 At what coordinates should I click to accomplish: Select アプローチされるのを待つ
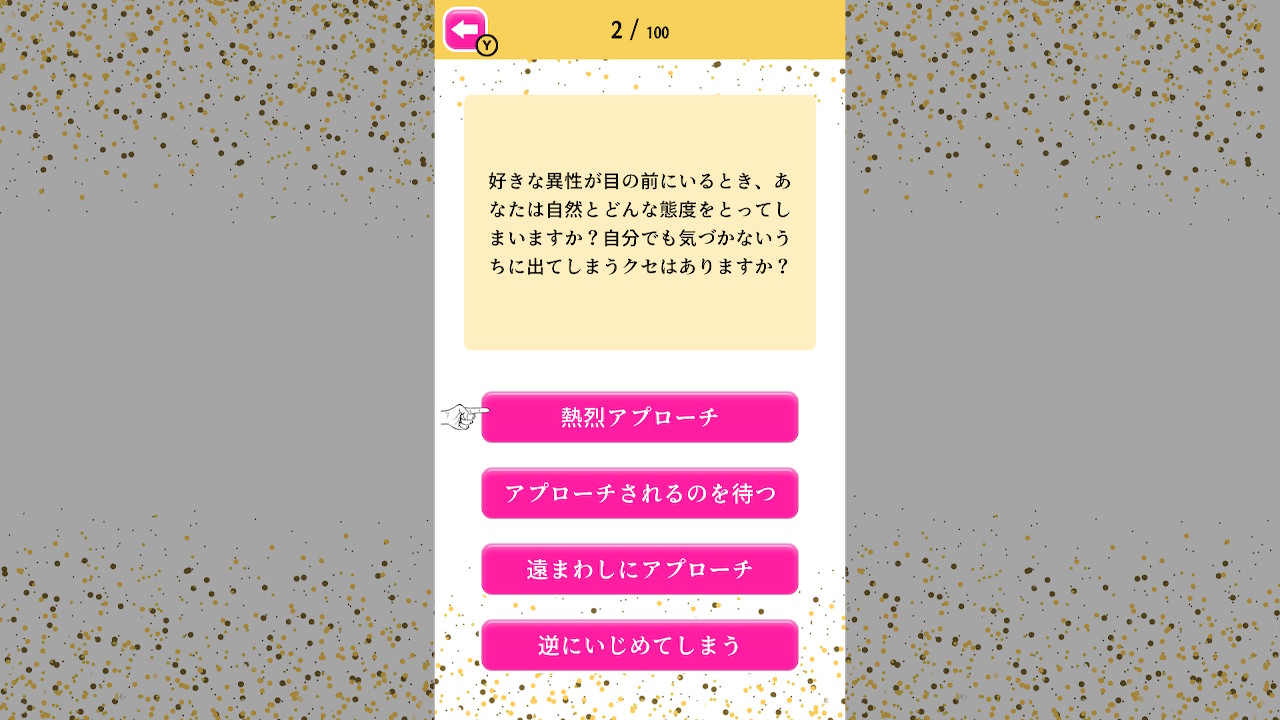(639, 493)
